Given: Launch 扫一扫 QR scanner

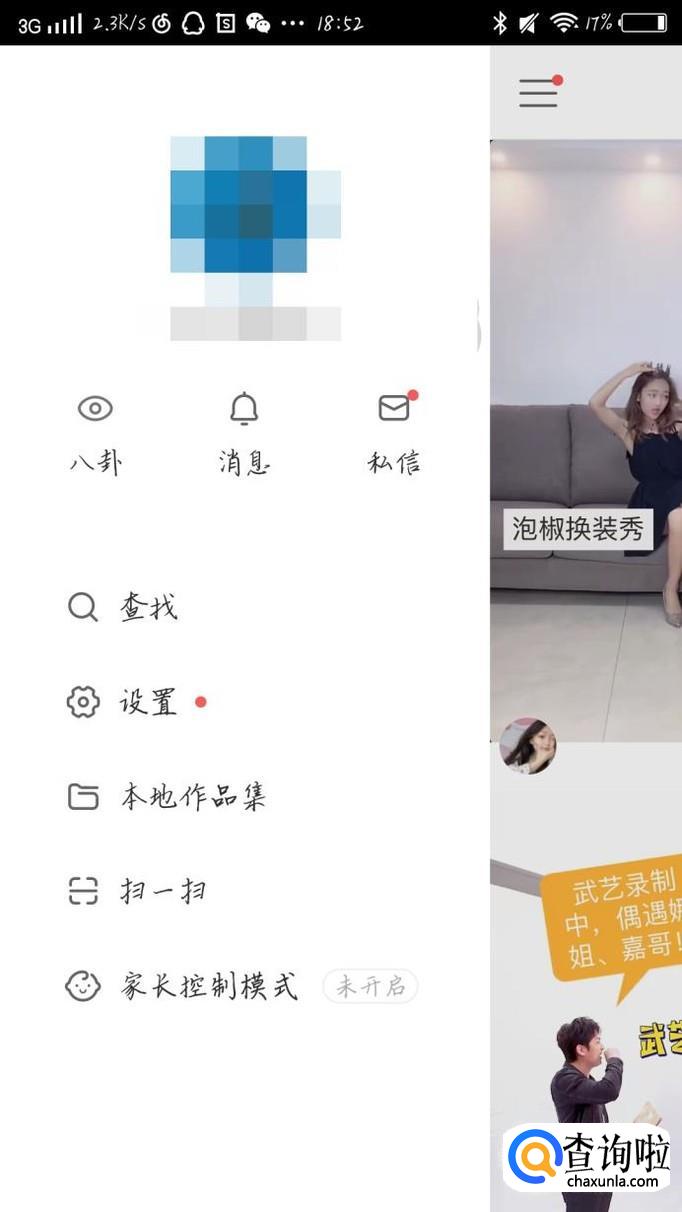Looking at the screenshot, I should point(138,891).
